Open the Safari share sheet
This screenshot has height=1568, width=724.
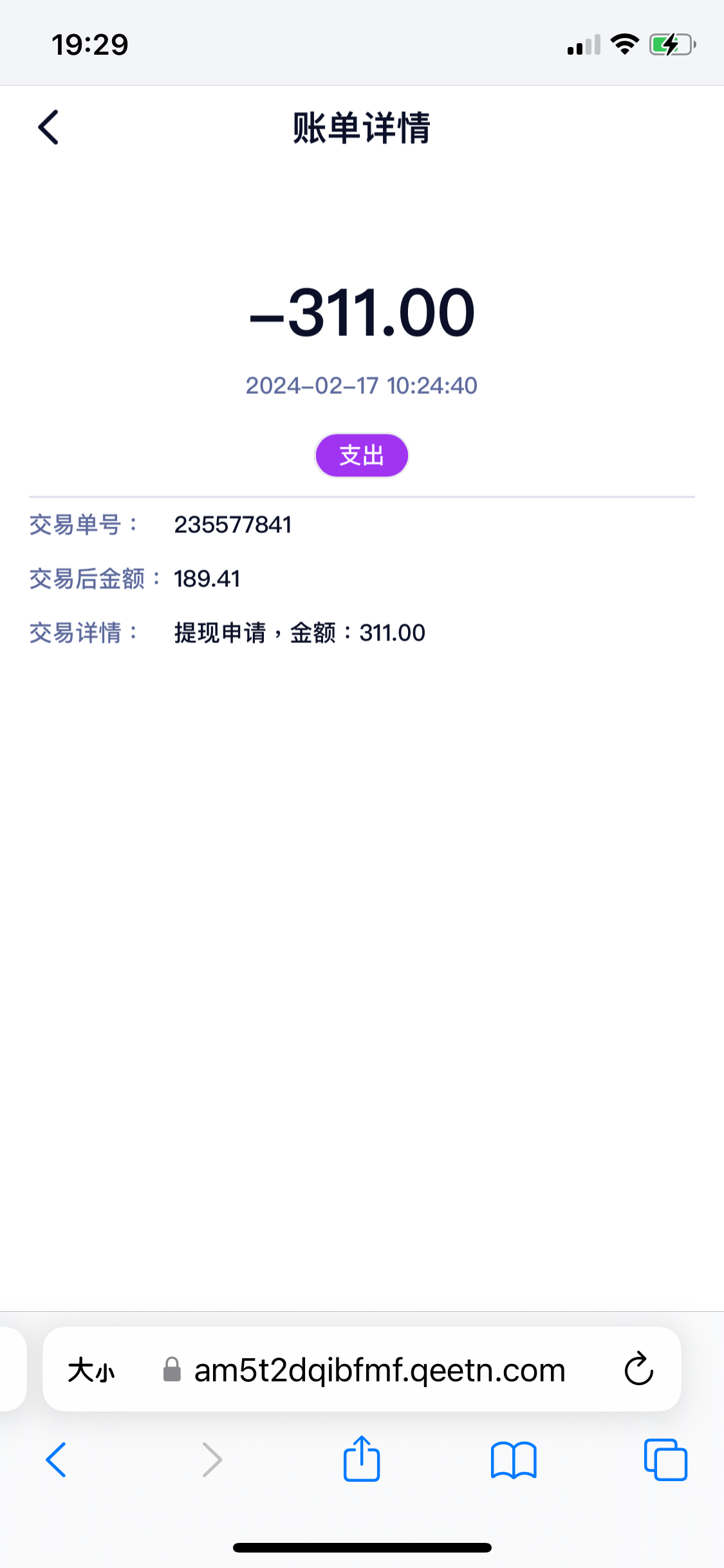click(362, 1459)
